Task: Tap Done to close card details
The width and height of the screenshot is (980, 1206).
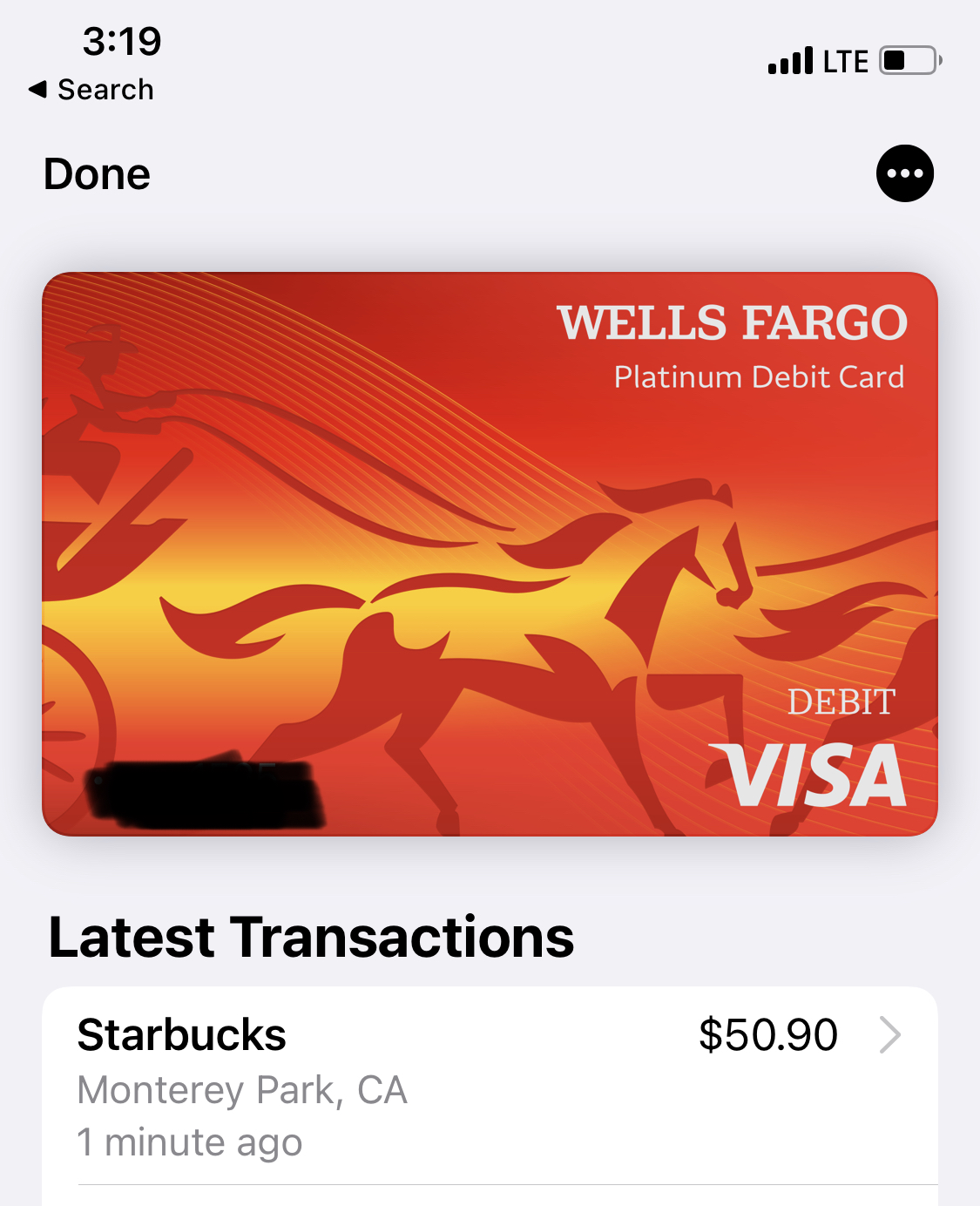Action: (97, 174)
